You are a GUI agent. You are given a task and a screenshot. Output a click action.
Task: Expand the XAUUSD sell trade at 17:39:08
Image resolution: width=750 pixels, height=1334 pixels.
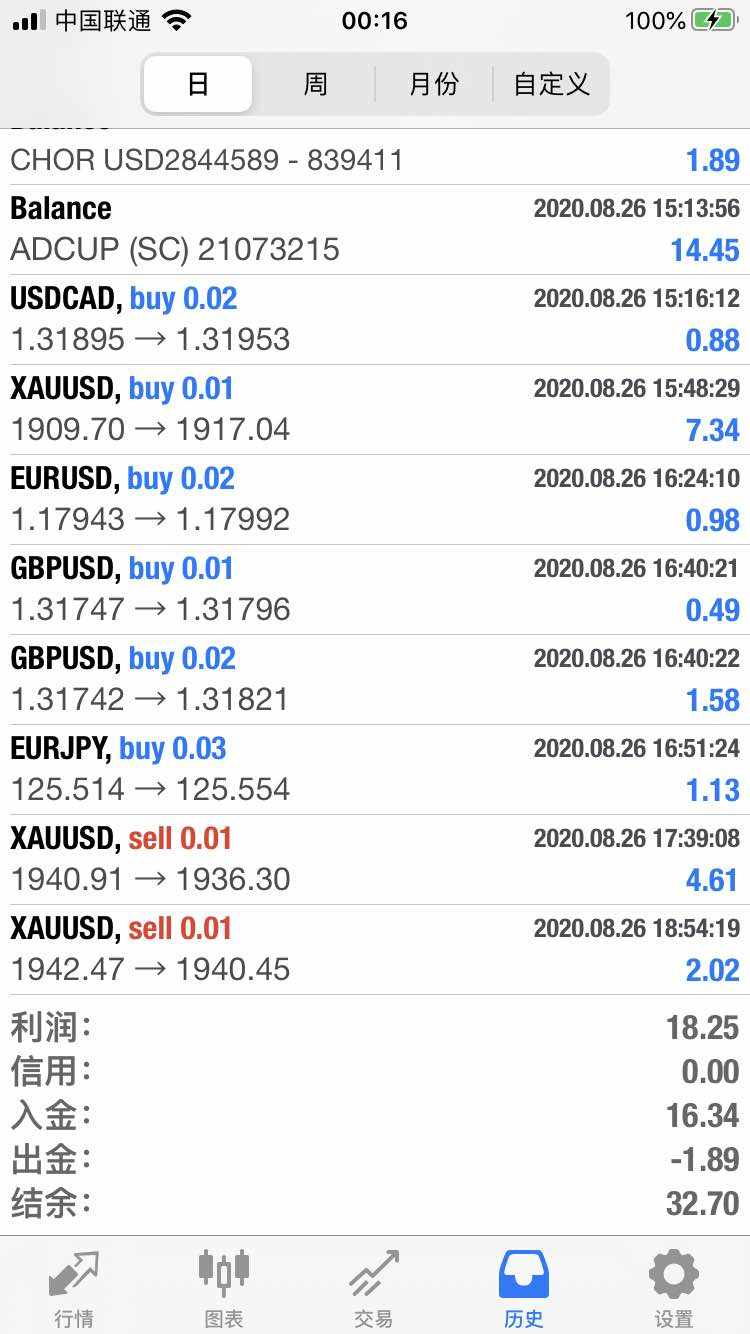pyautogui.click(x=375, y=859)
